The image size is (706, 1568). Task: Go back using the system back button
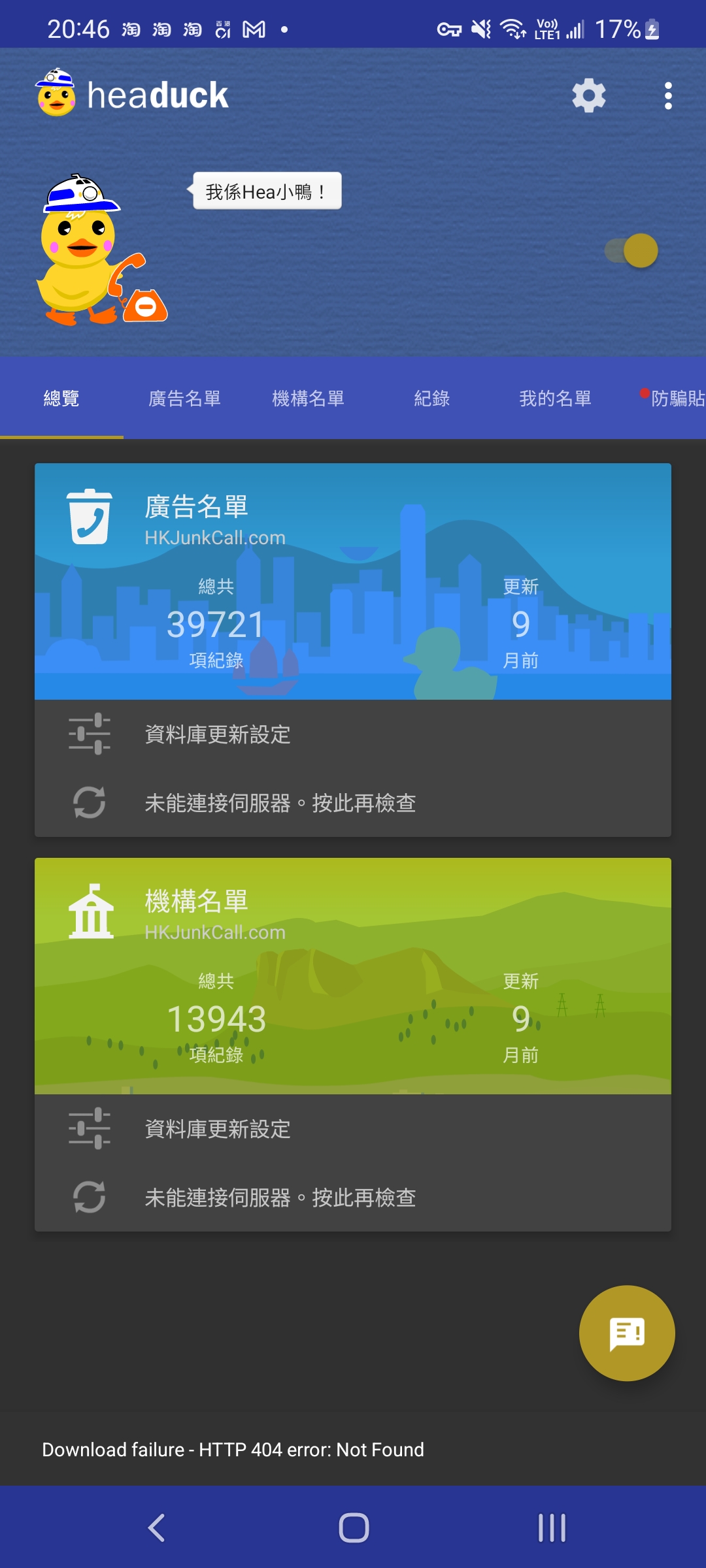pyautogui.click(x=156, y=1527)
